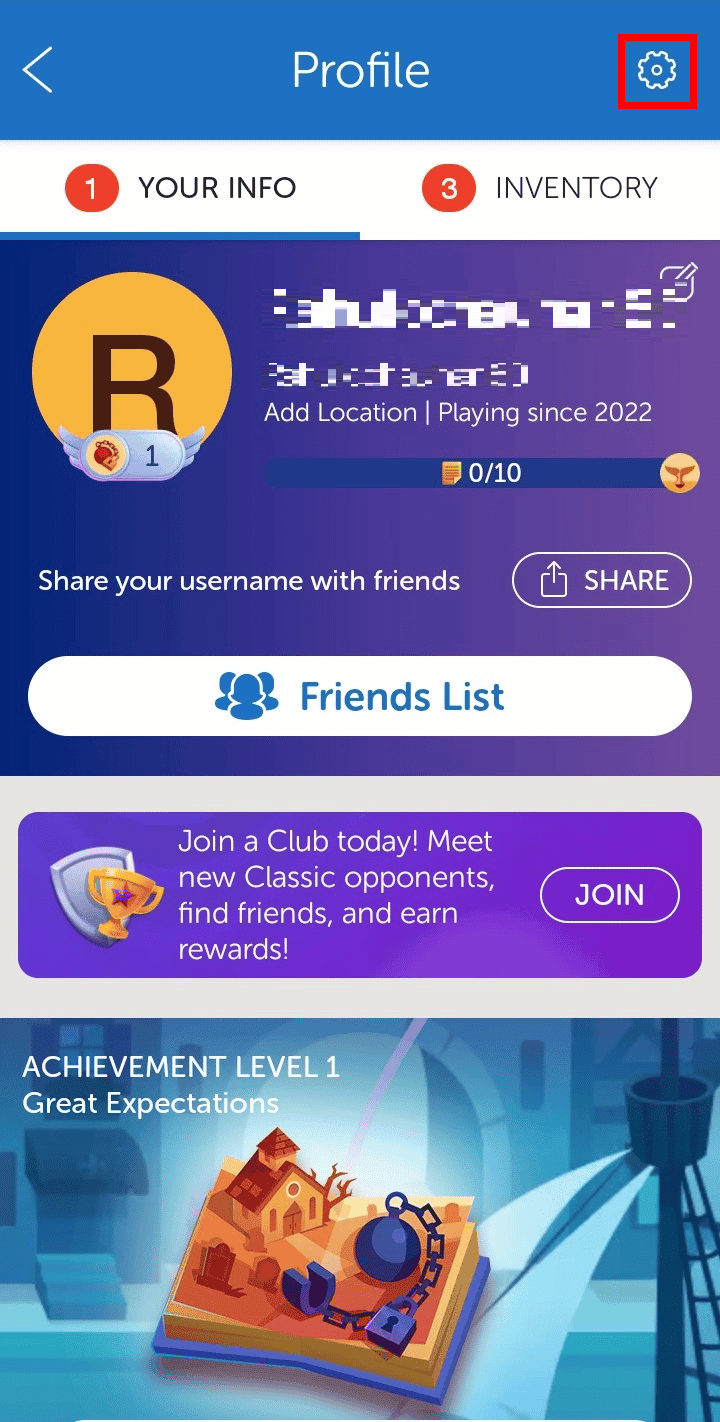Open the Friends List
The width and height of the screenshot is (720, 1422).
coord(360,696)
